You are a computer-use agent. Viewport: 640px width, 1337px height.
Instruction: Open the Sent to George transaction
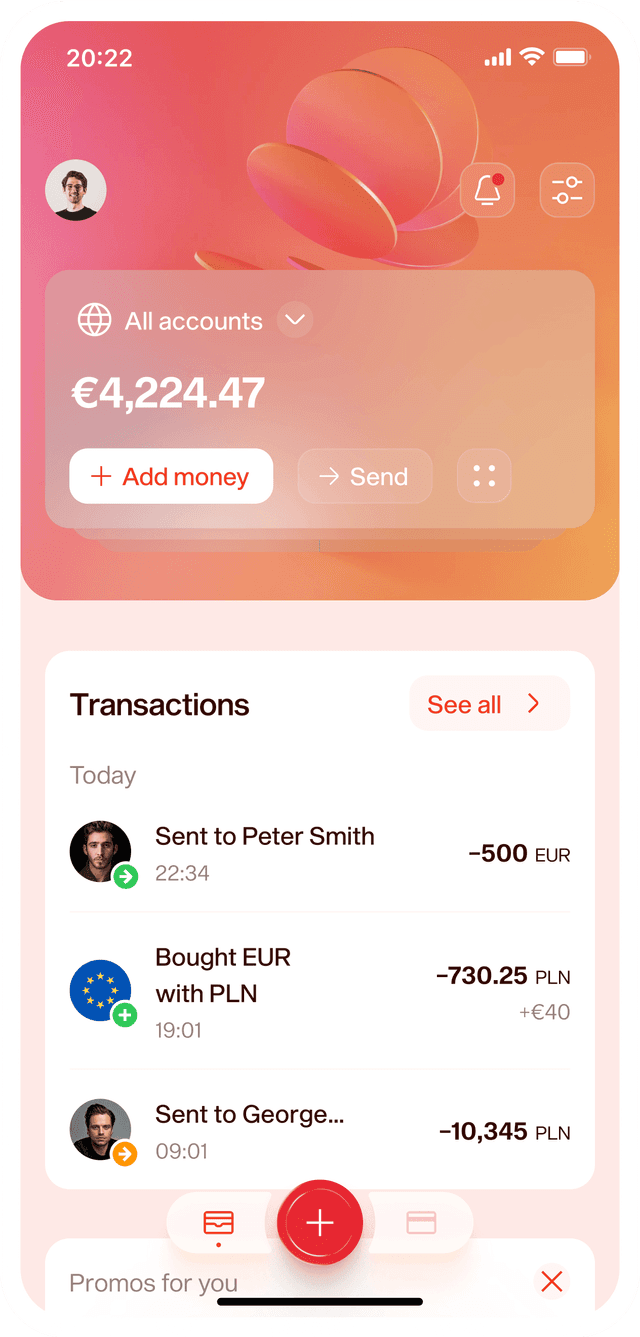(320, 1132)
